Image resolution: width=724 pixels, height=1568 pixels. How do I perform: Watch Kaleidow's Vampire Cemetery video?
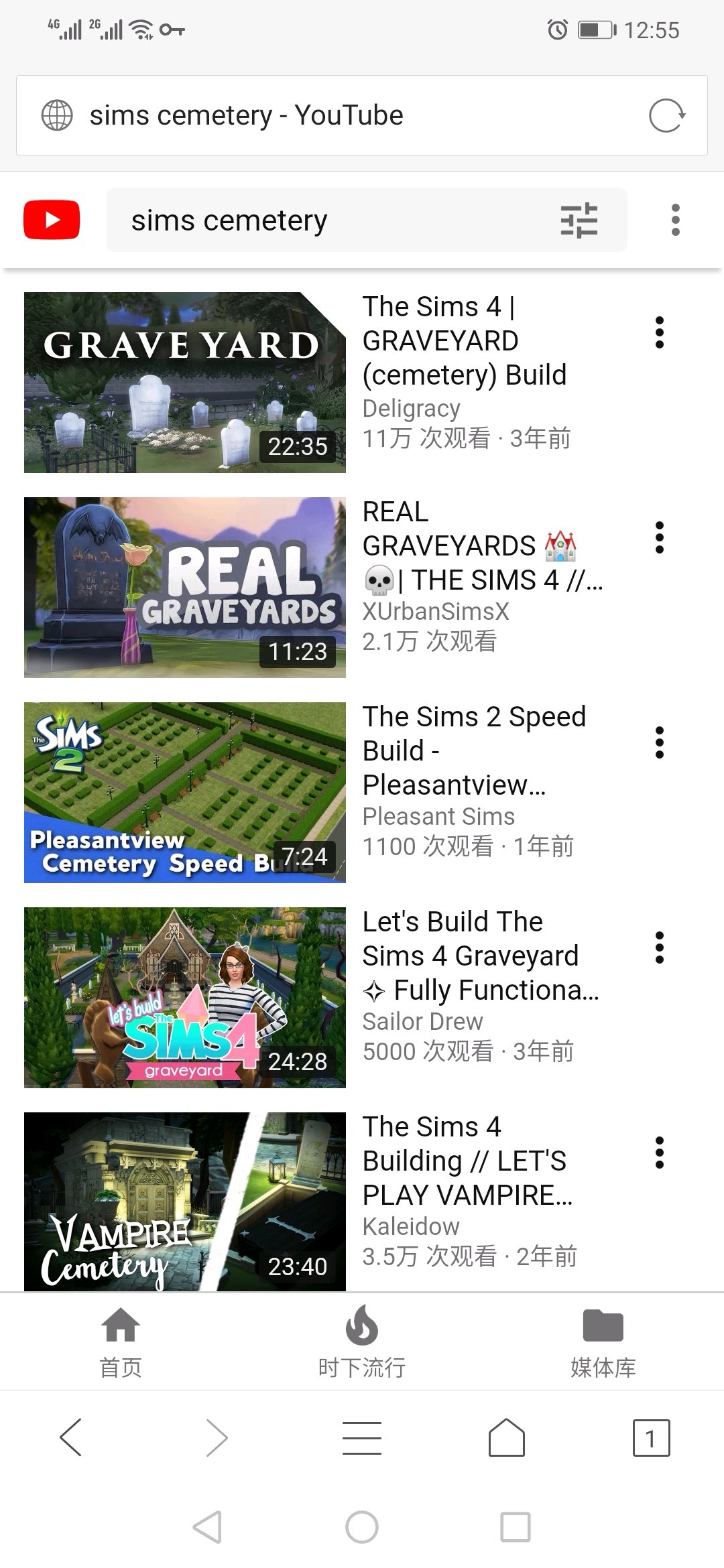tap(185, 1201)
